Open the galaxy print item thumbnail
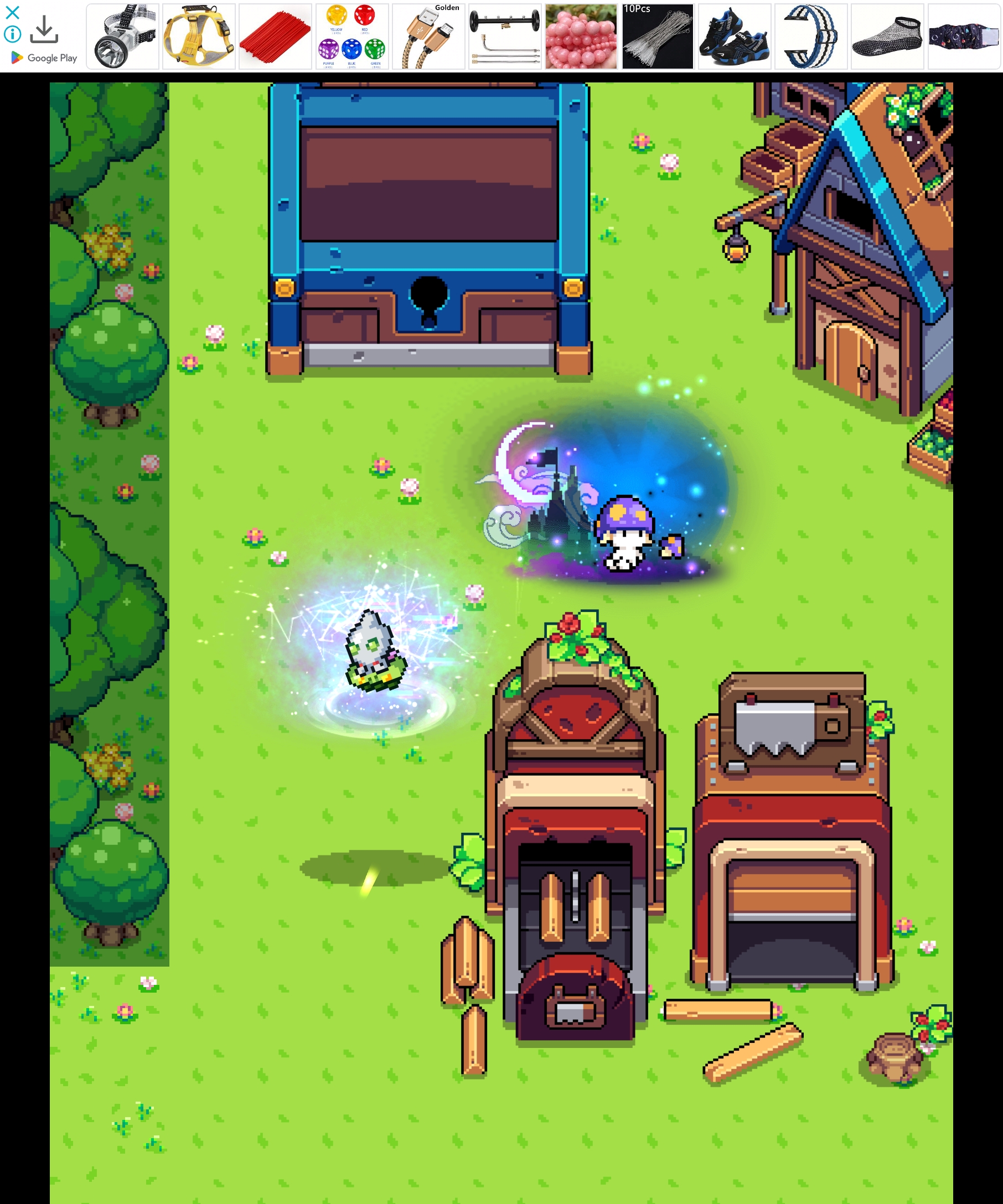Viewport: 1003px width, 1204px height. pos(964,37)
